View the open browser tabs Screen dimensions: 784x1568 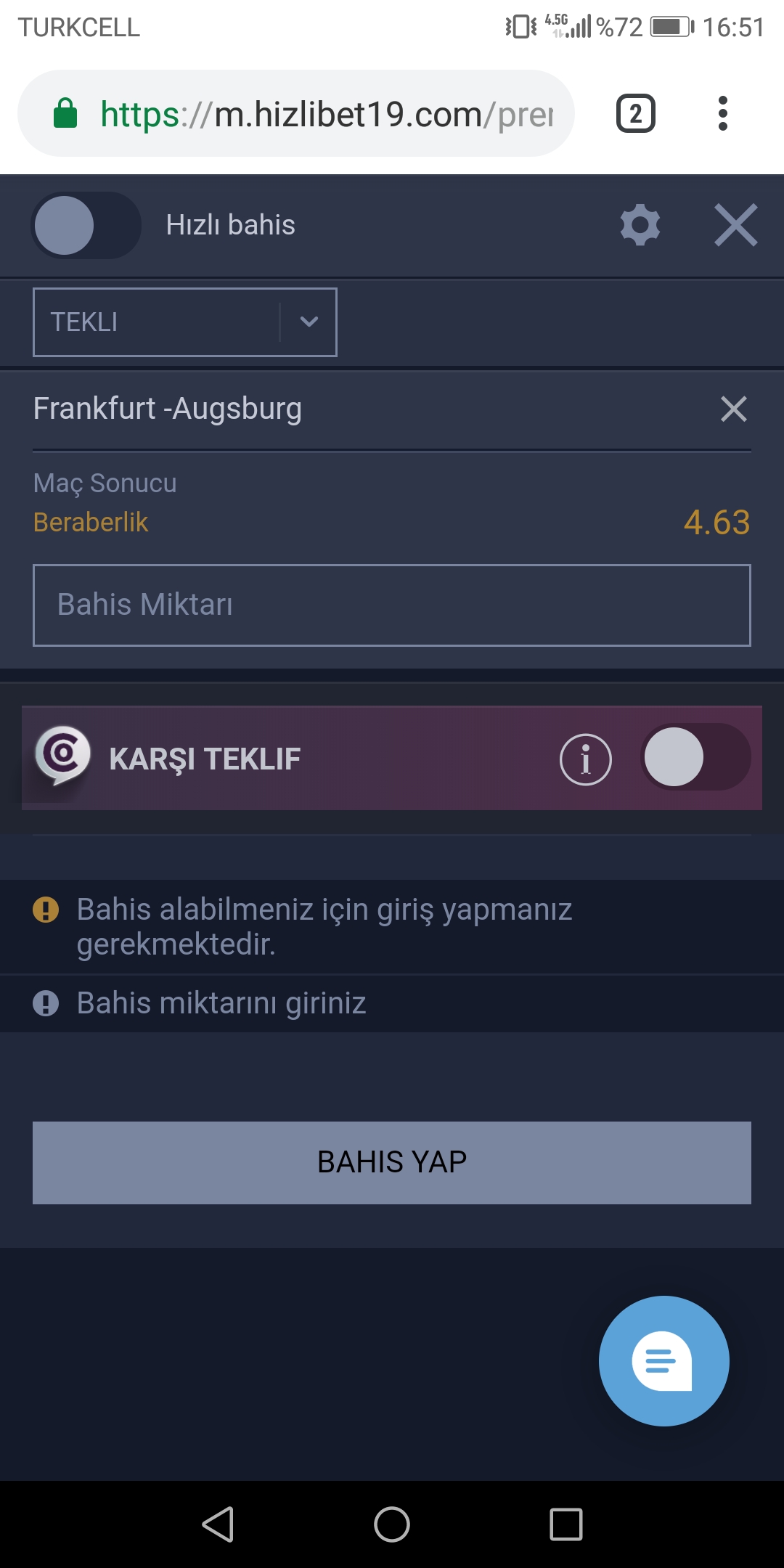[636, 114]
